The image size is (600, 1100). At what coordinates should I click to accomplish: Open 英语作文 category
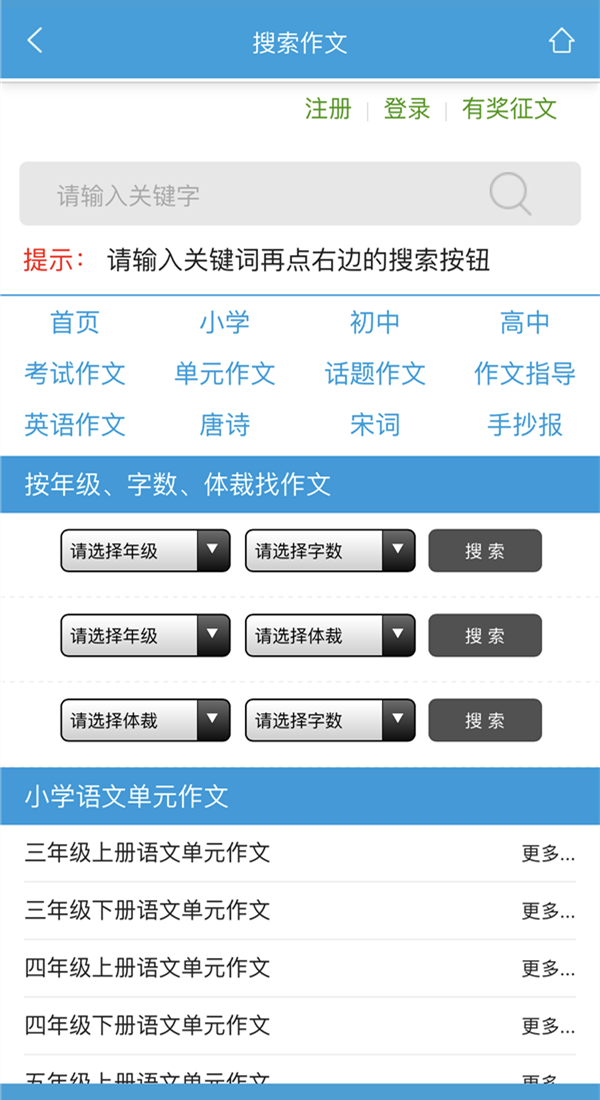click(x=75, y=425)
